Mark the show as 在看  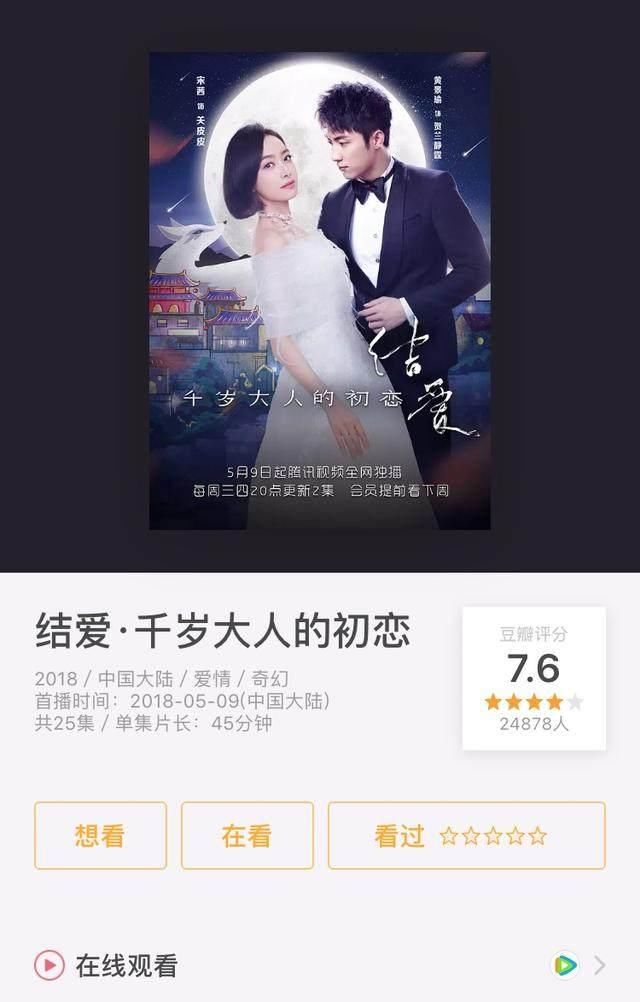coord(247,836)
